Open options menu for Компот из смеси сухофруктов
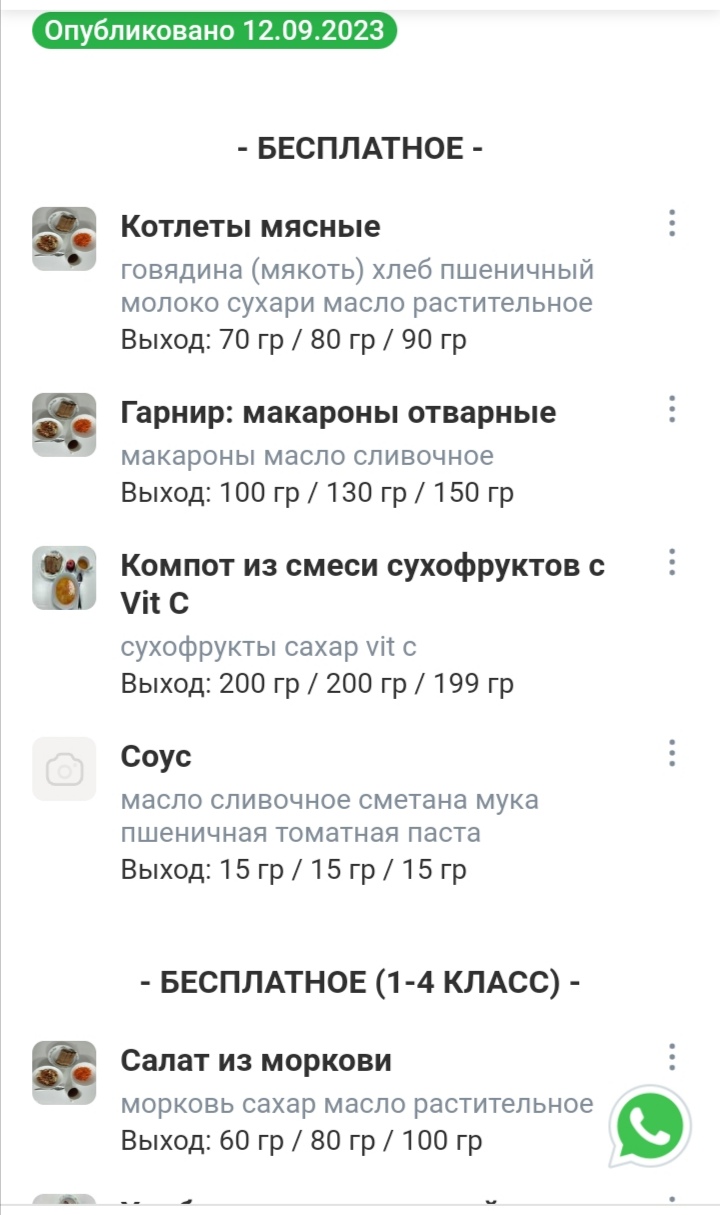The width and height of the screenshot is (720, 1215). (x=672, y=562)
